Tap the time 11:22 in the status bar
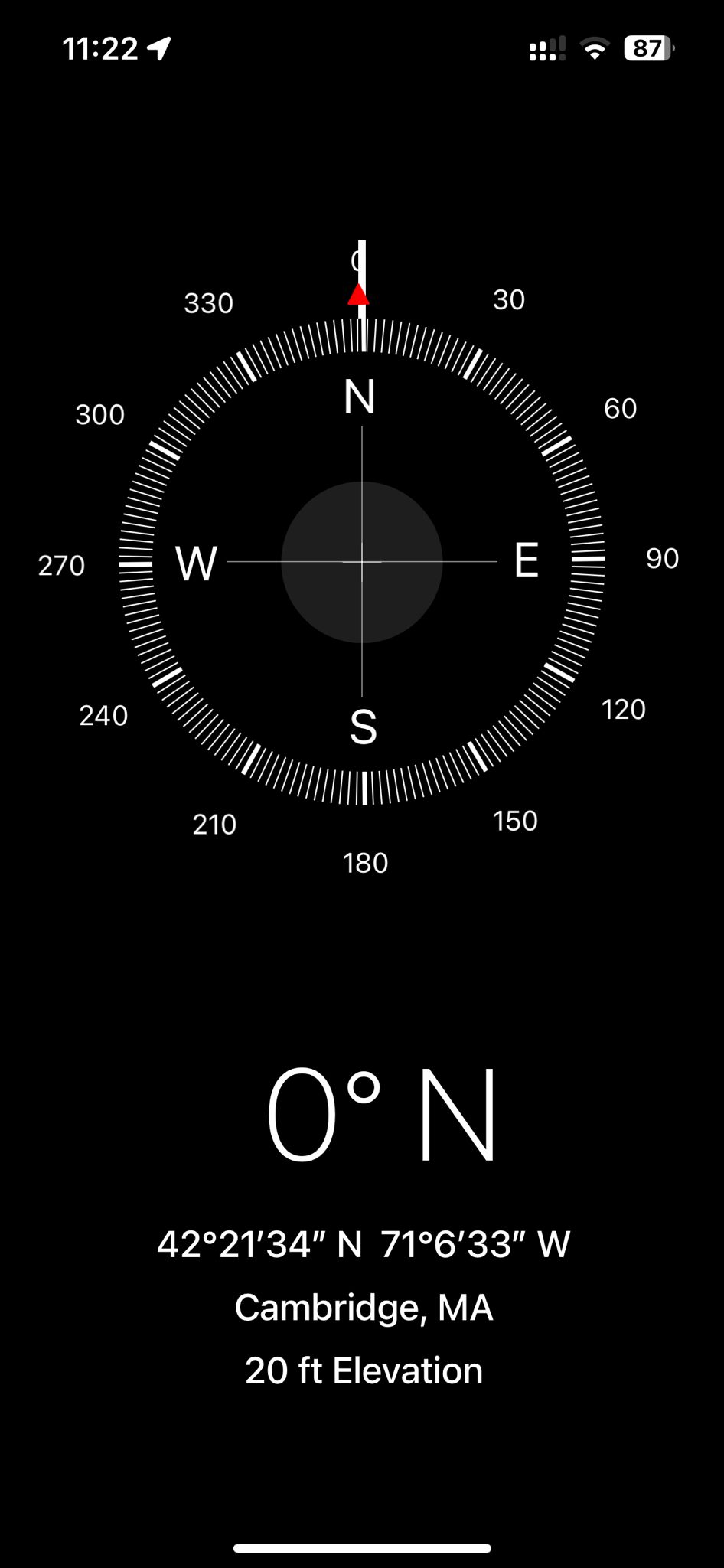The height and width of the screenshot is (1568, 724). [x=102, y=47]
